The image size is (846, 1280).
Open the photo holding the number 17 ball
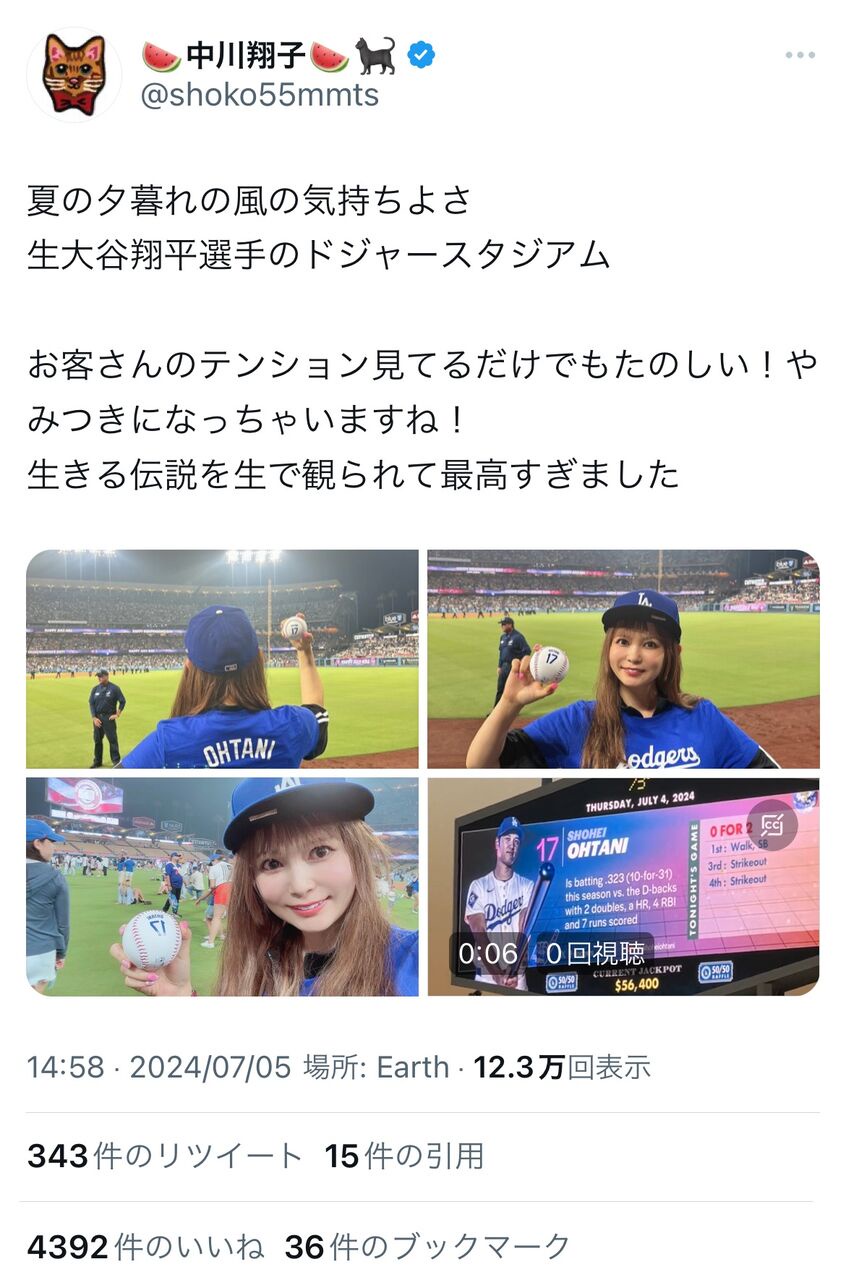623,659
